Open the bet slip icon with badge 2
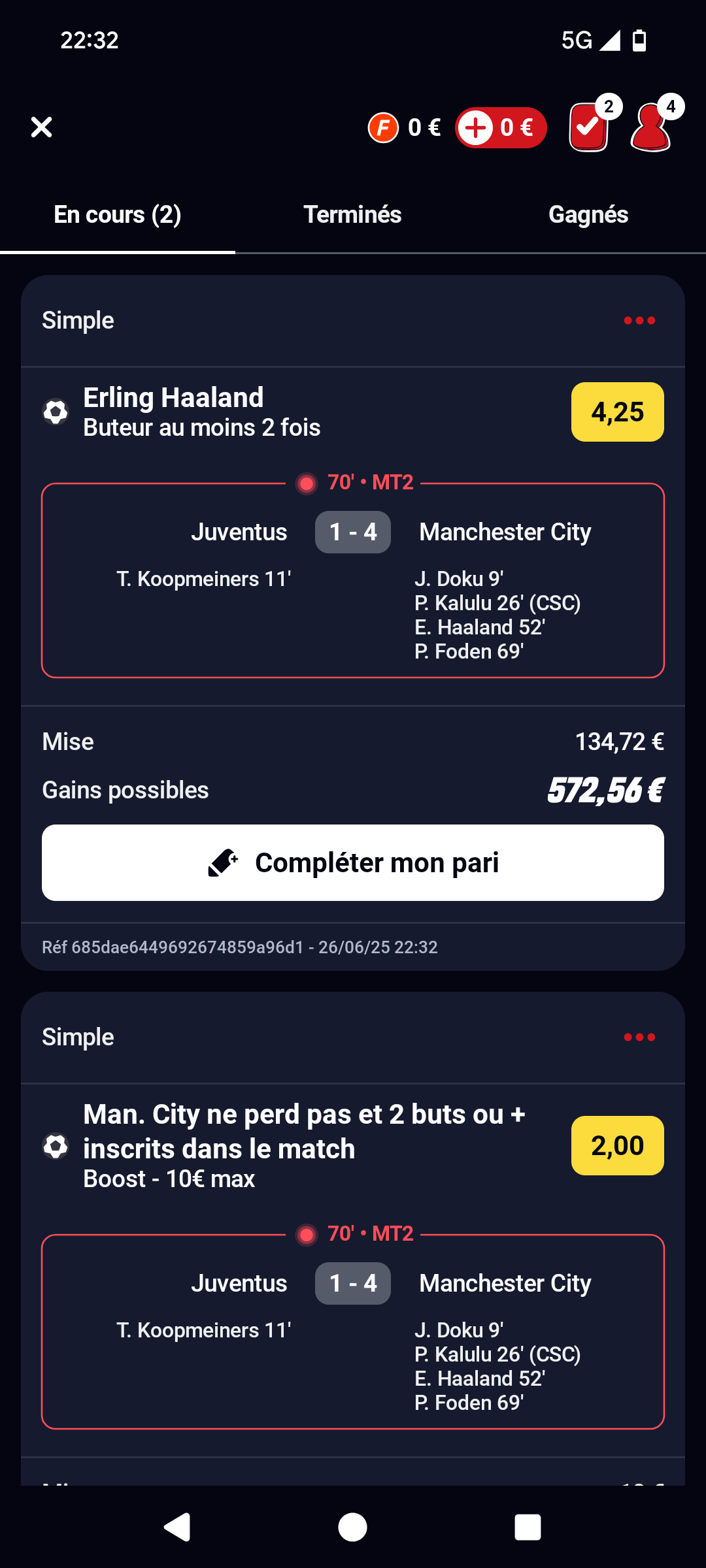Screen dimensions: 706x1568 click(x=591, y=126)
